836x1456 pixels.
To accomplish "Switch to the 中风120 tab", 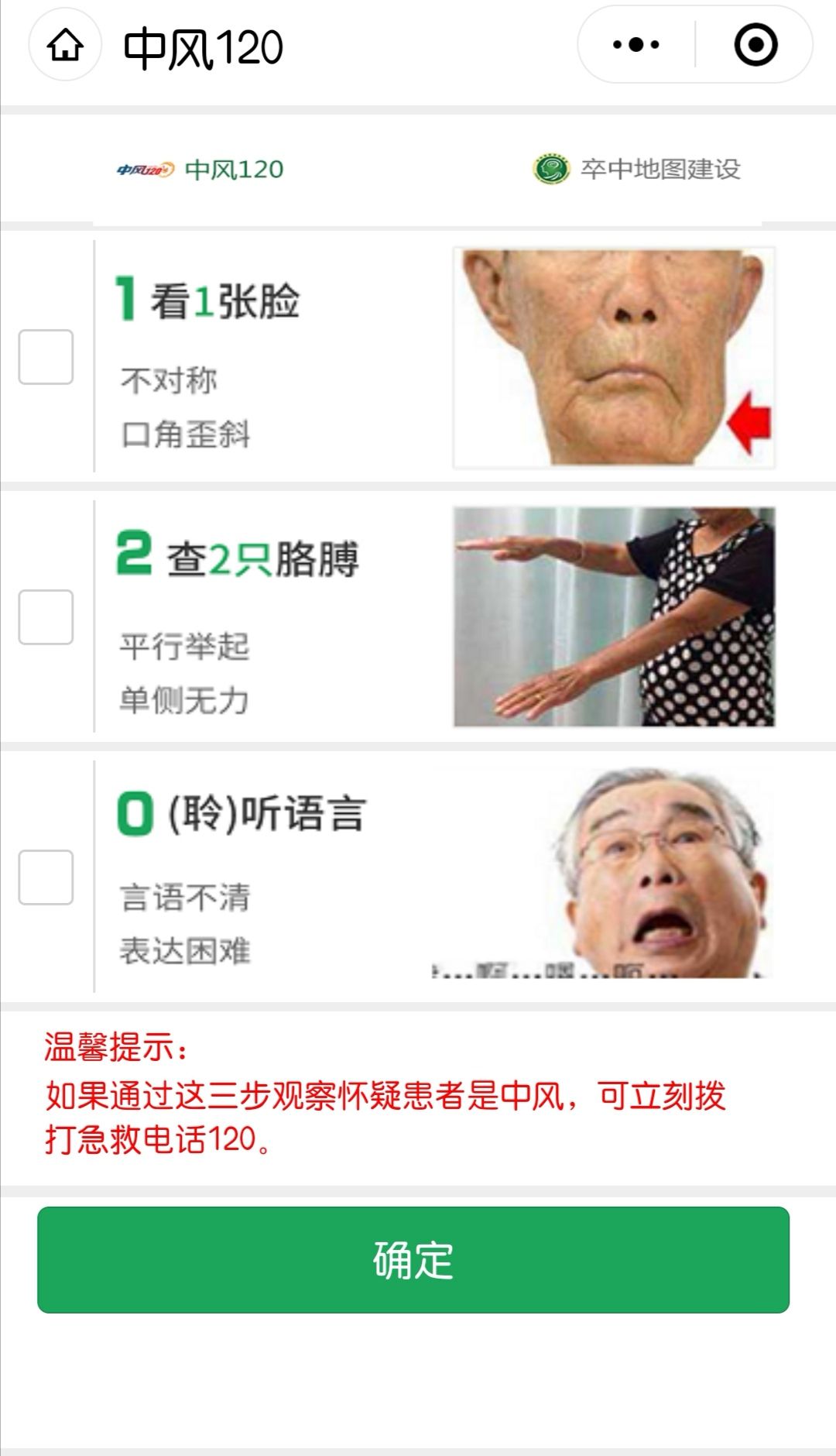I will click(x=201, y=169).
